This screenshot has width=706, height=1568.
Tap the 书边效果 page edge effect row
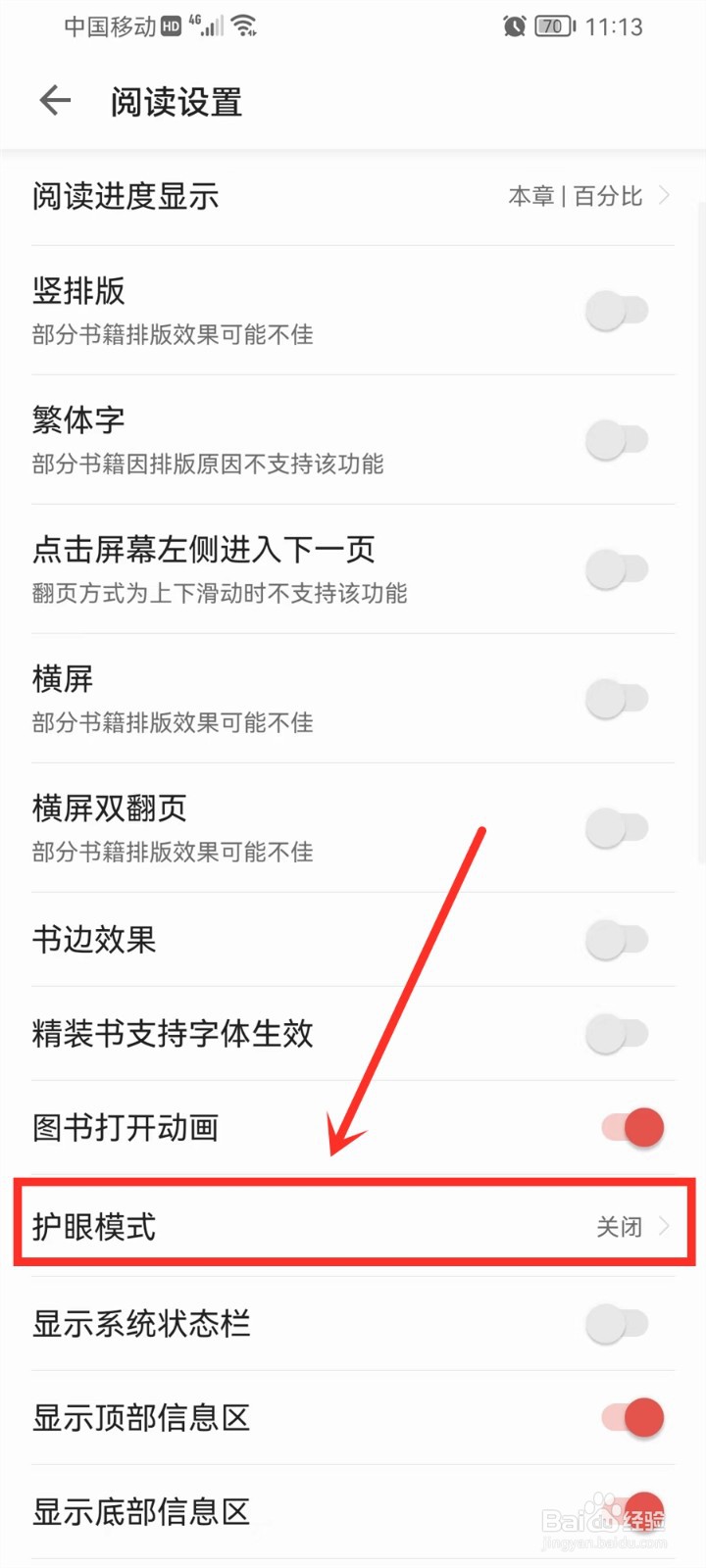pyautogui.click(x=353, y=939)
